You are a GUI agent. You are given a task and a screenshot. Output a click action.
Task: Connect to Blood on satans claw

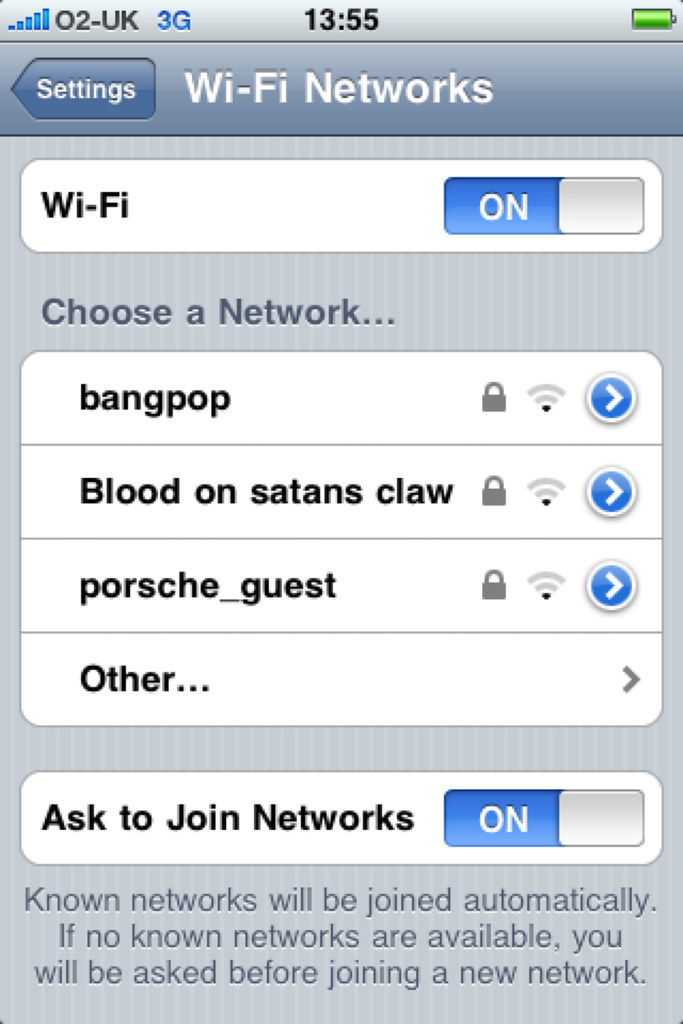coord(265,492)
